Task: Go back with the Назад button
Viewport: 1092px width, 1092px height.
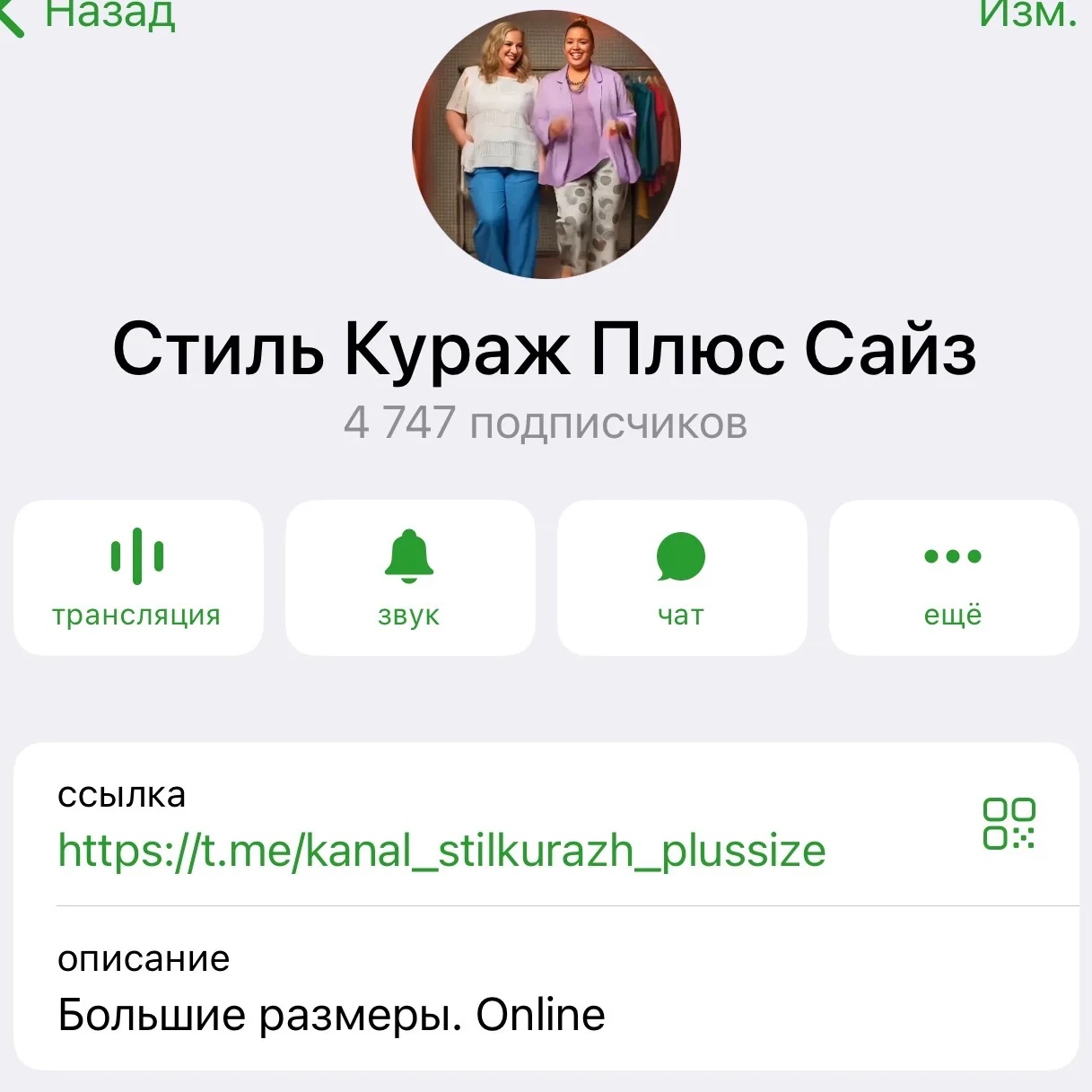Action: pyautogui.click(x=90, y=15)
